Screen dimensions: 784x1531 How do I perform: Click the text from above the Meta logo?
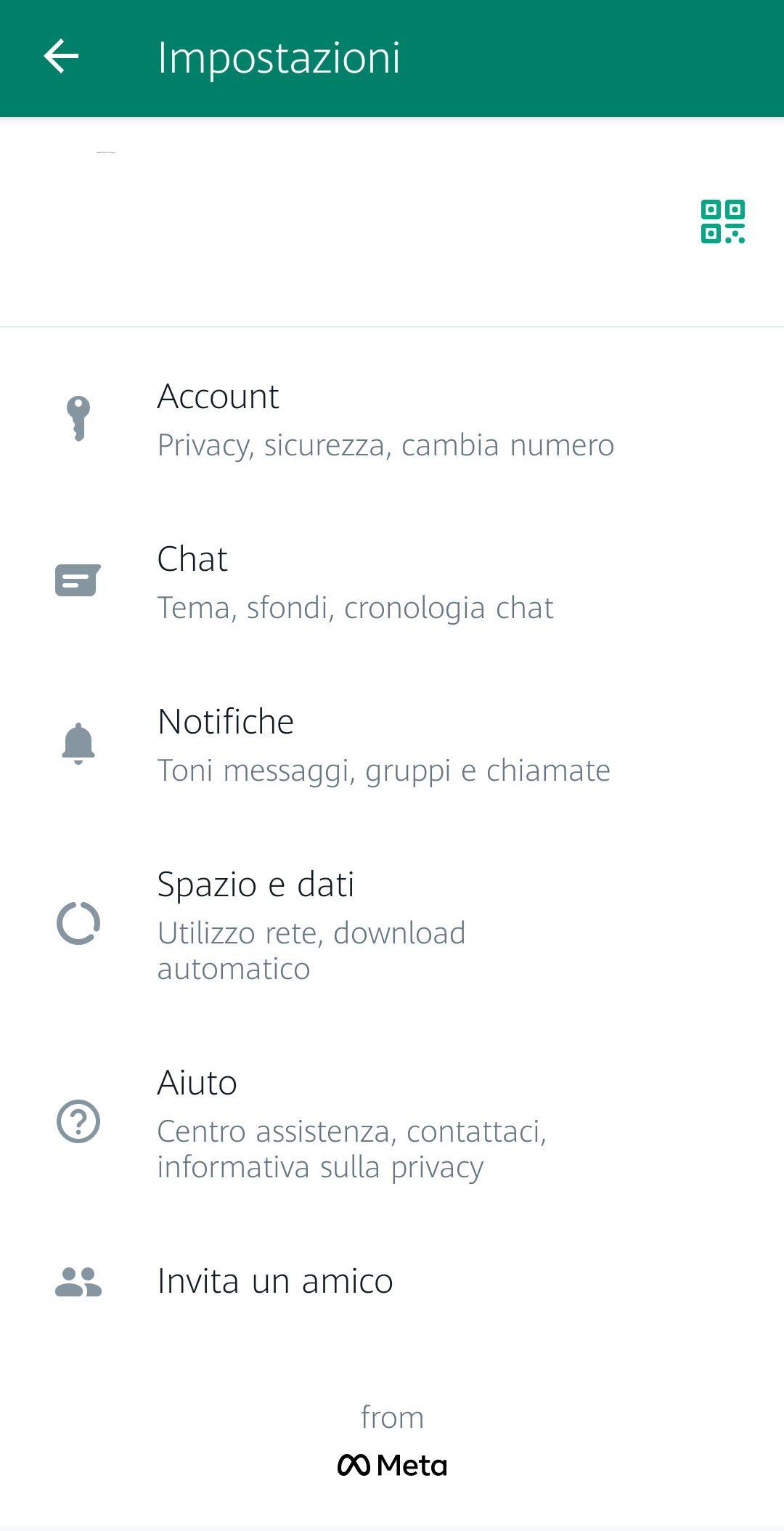pyautogui.click(x=393, y=1416)
